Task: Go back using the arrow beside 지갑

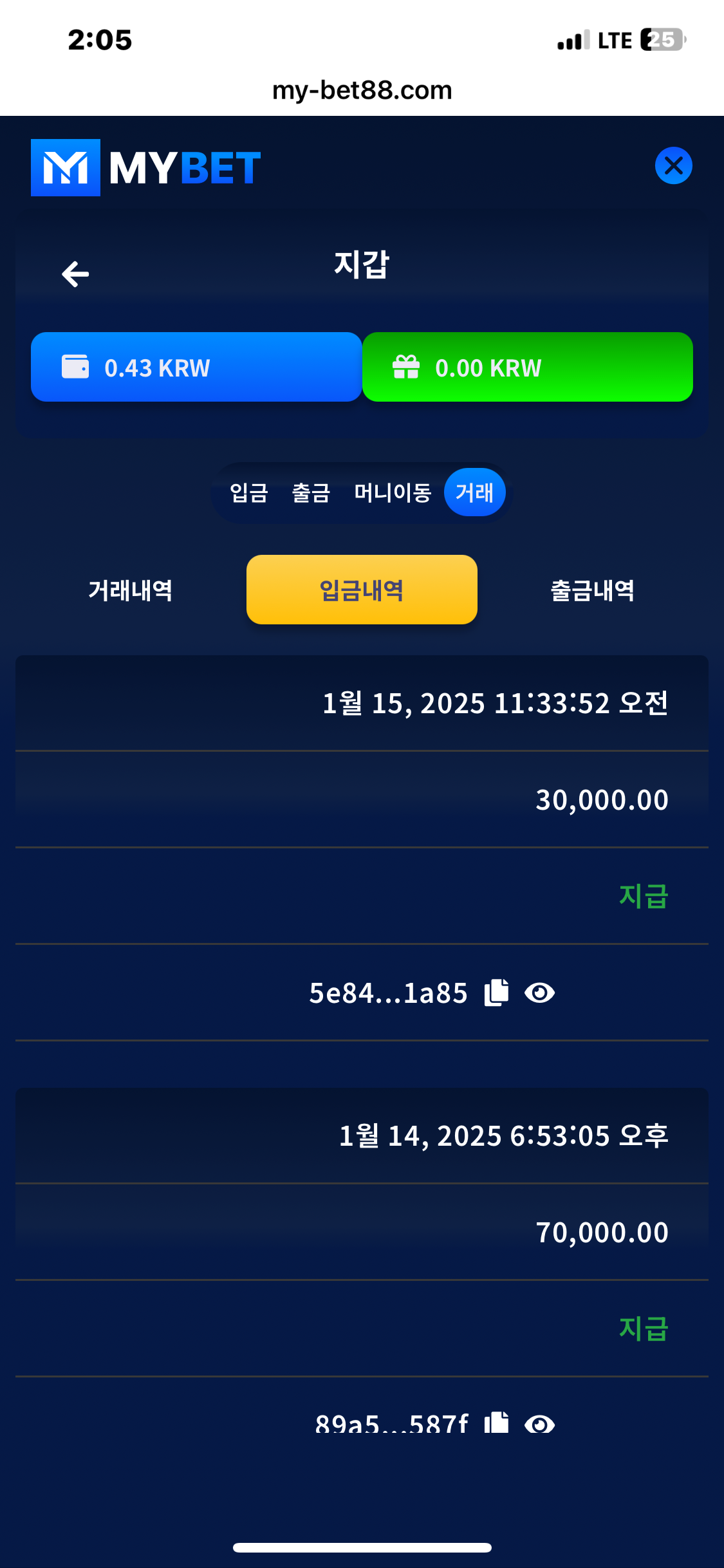Action: click(75, 274)
